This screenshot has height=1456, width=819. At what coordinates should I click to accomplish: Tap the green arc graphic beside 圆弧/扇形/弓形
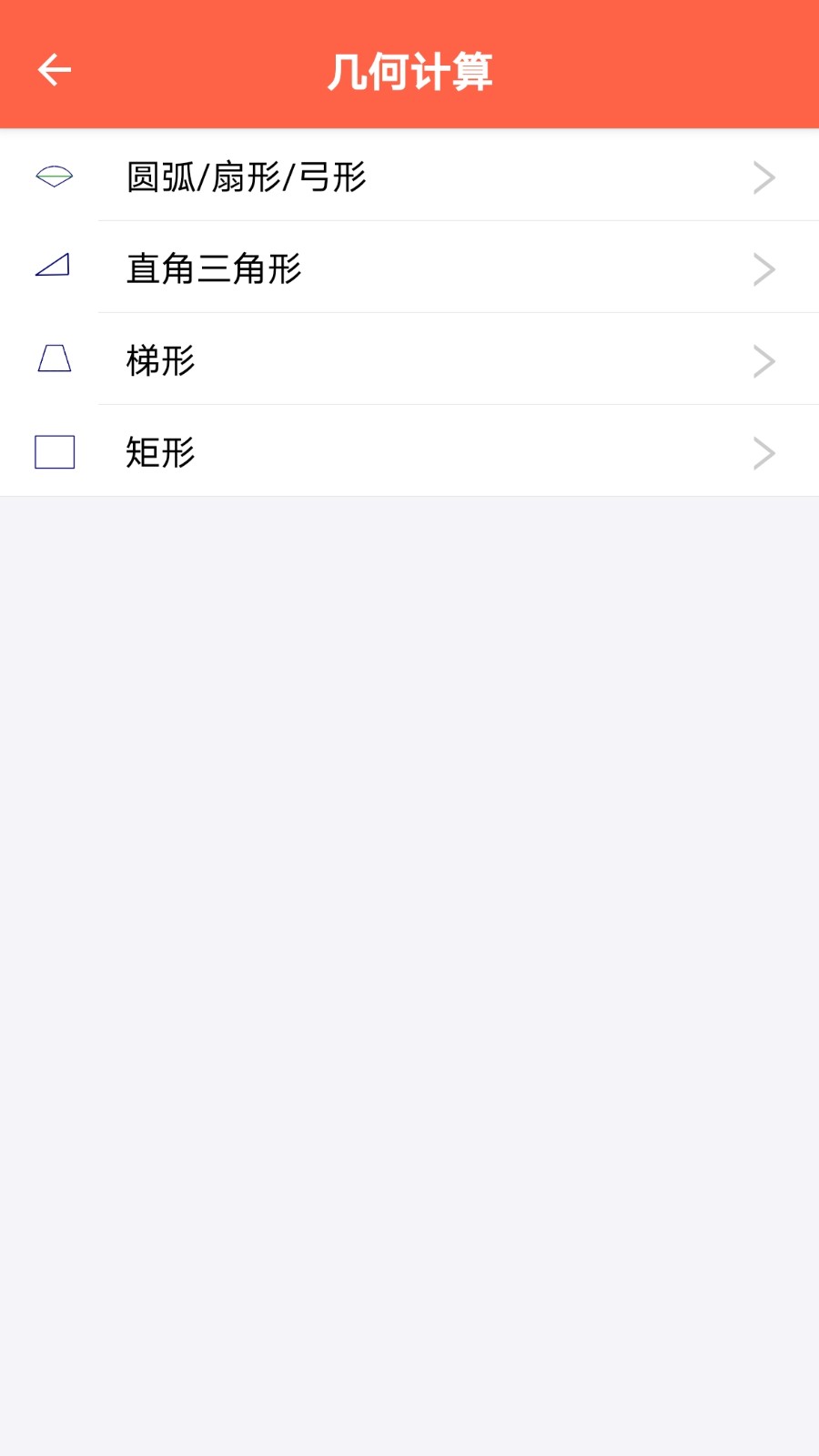(56, 177)
